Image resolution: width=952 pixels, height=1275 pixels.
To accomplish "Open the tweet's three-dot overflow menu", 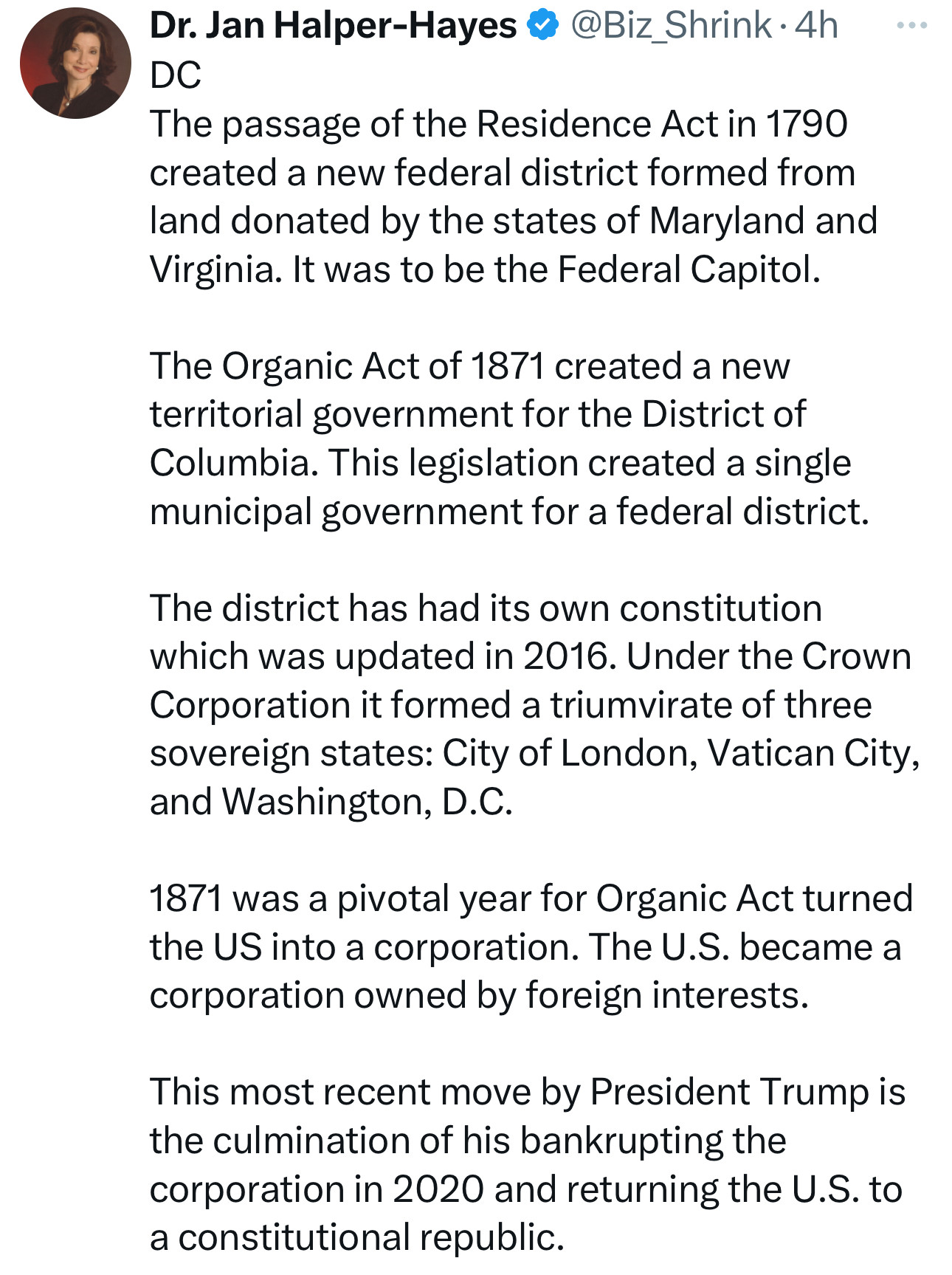I will [911, 26].
